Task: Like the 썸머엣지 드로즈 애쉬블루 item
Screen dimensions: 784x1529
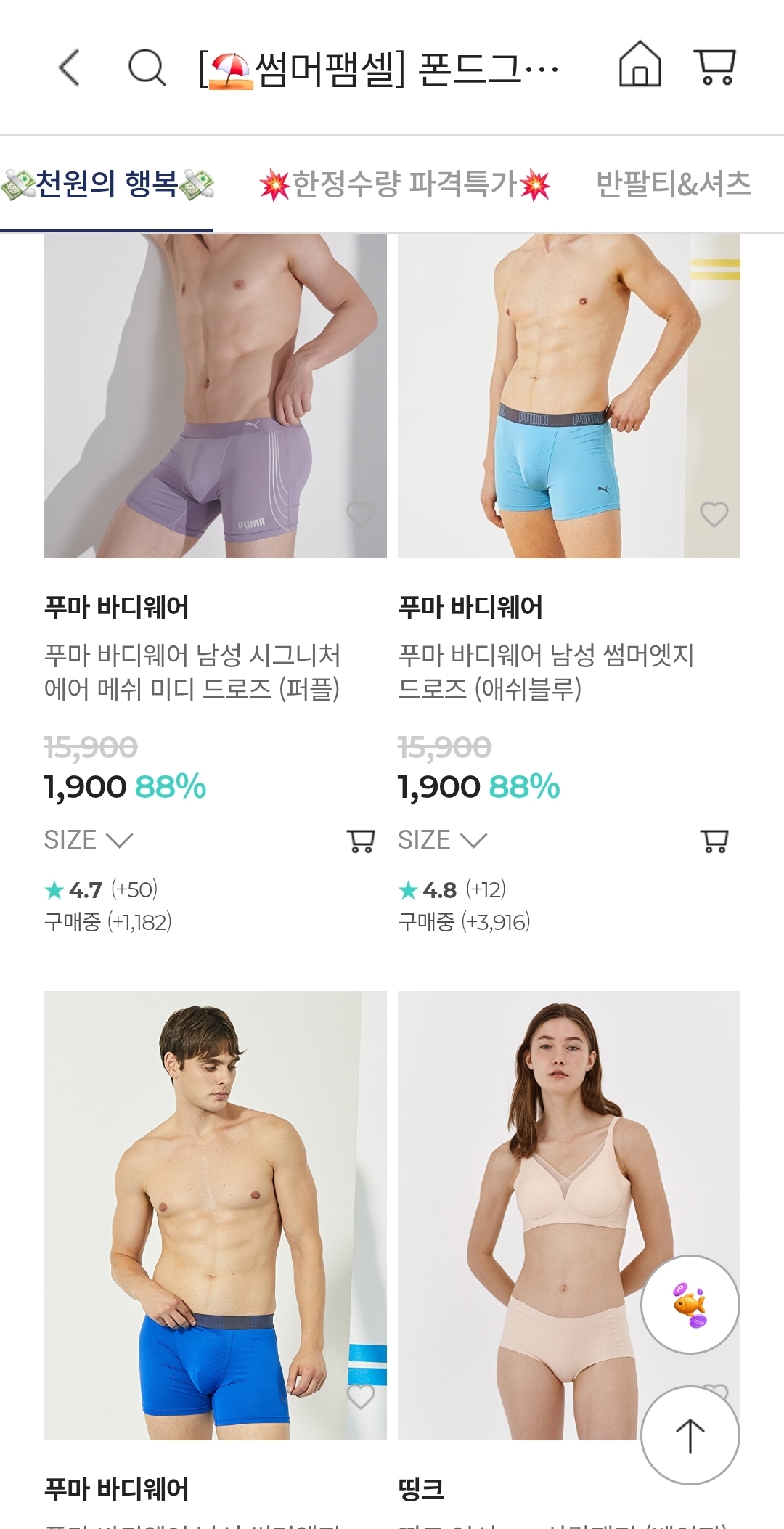Action: click(x=714, y=514)
